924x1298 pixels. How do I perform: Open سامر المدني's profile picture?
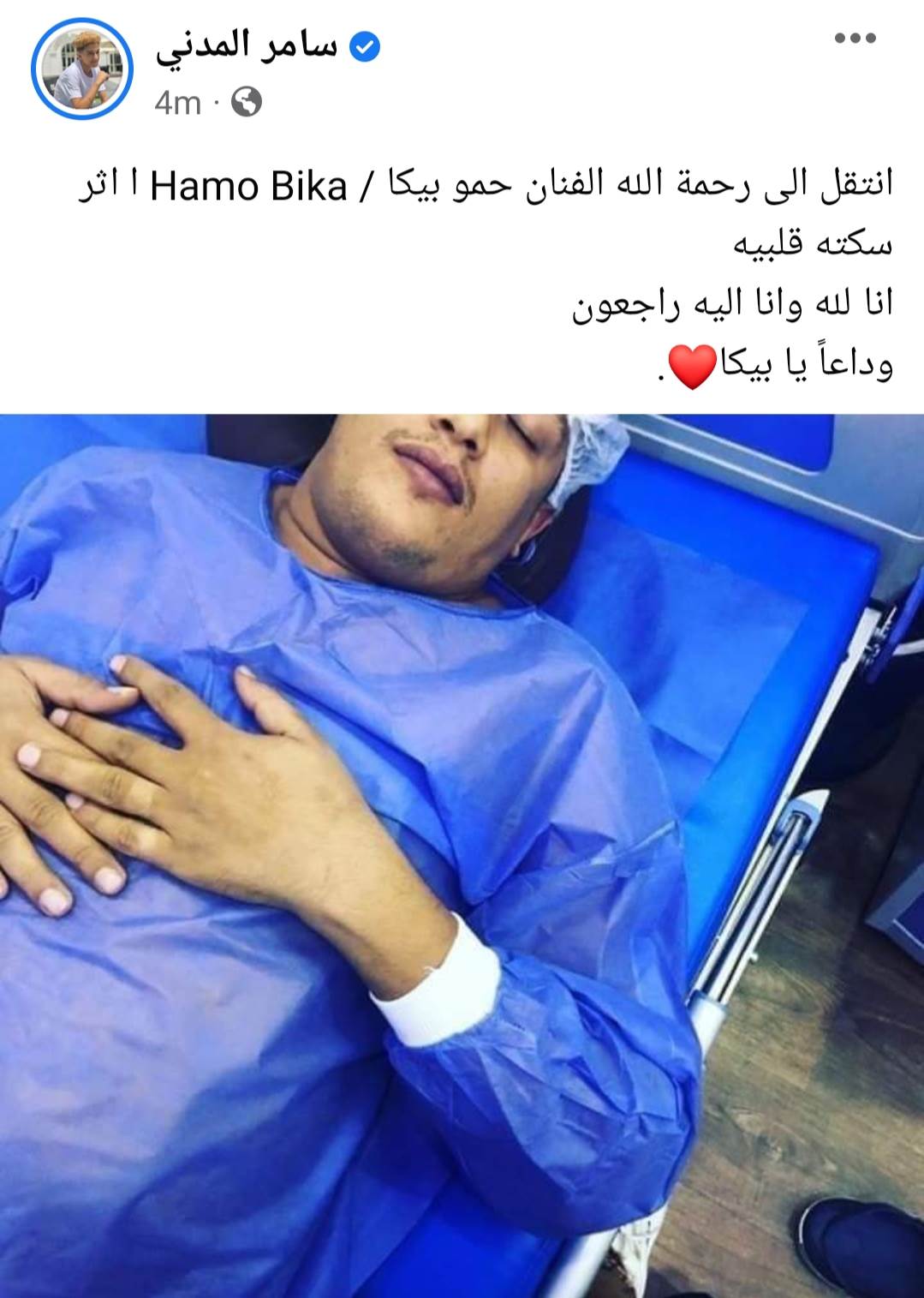click(82, 69)
